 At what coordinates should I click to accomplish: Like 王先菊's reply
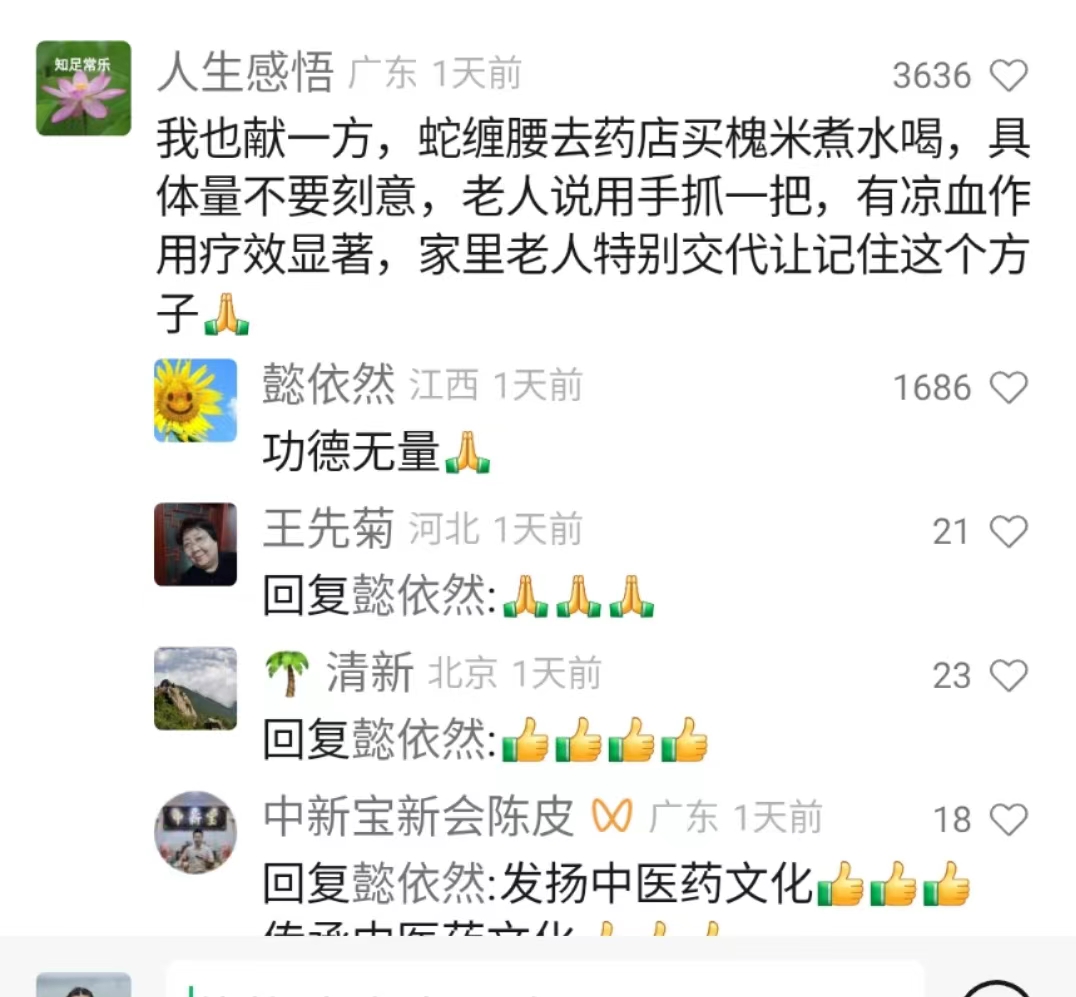[1008, 532]
